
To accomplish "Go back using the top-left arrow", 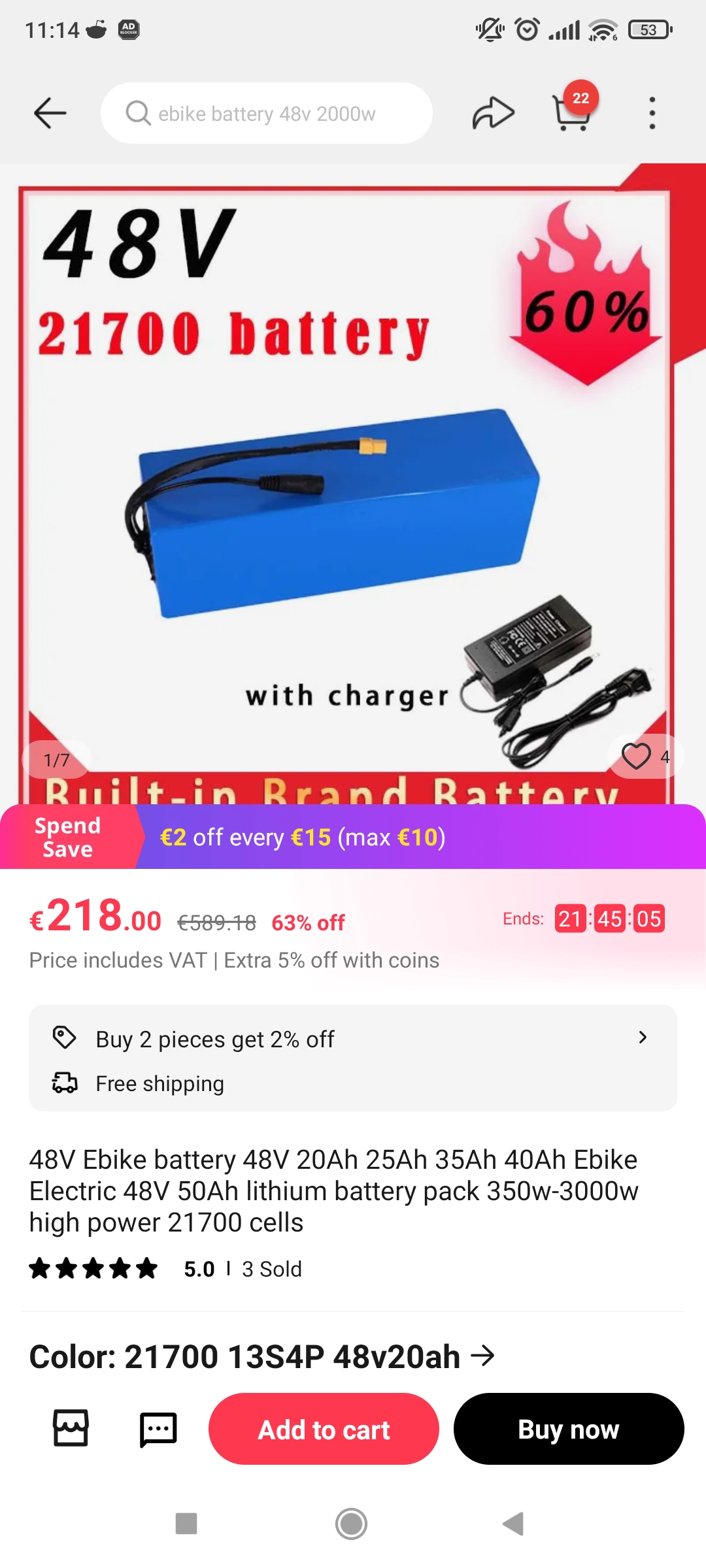I will [50, 113].
